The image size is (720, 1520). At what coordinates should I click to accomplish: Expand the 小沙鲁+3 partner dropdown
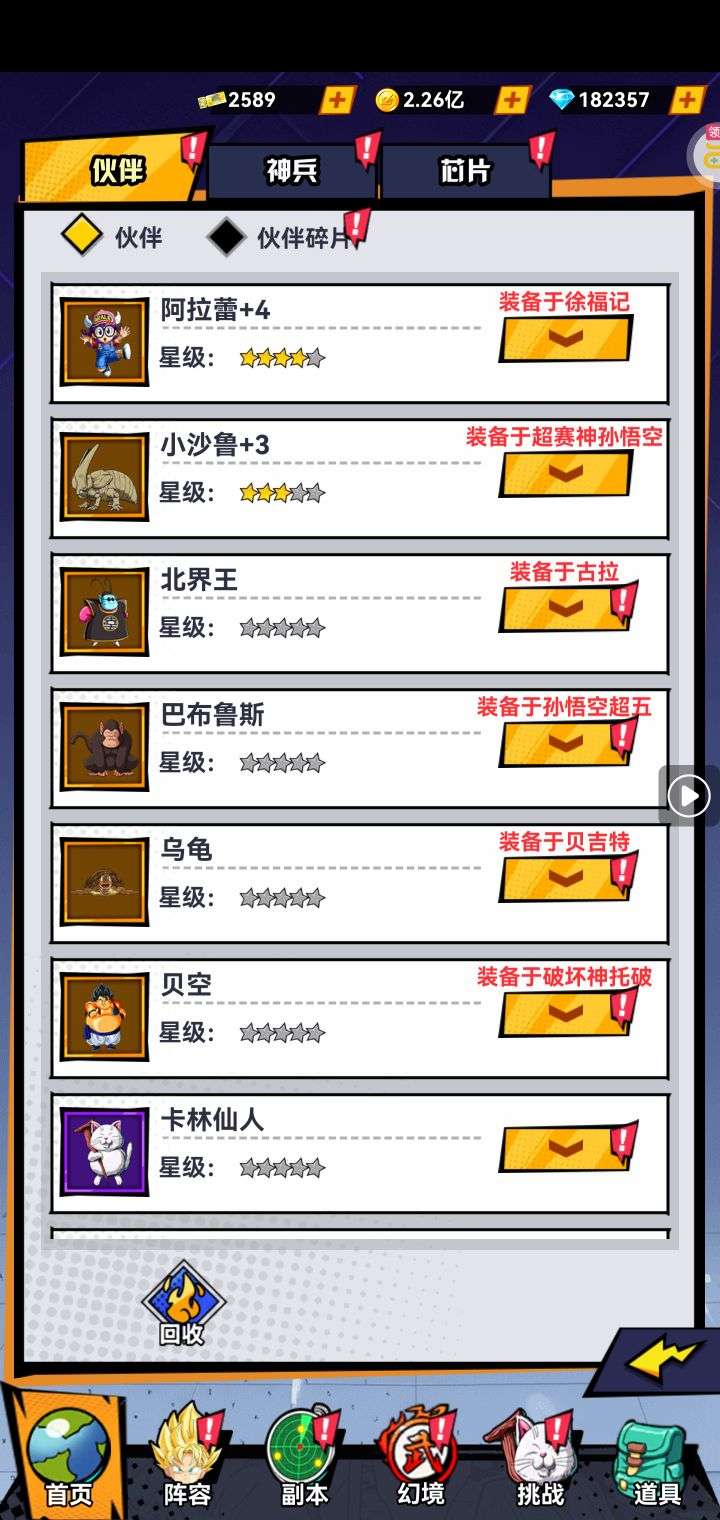[x=565, y=474]
